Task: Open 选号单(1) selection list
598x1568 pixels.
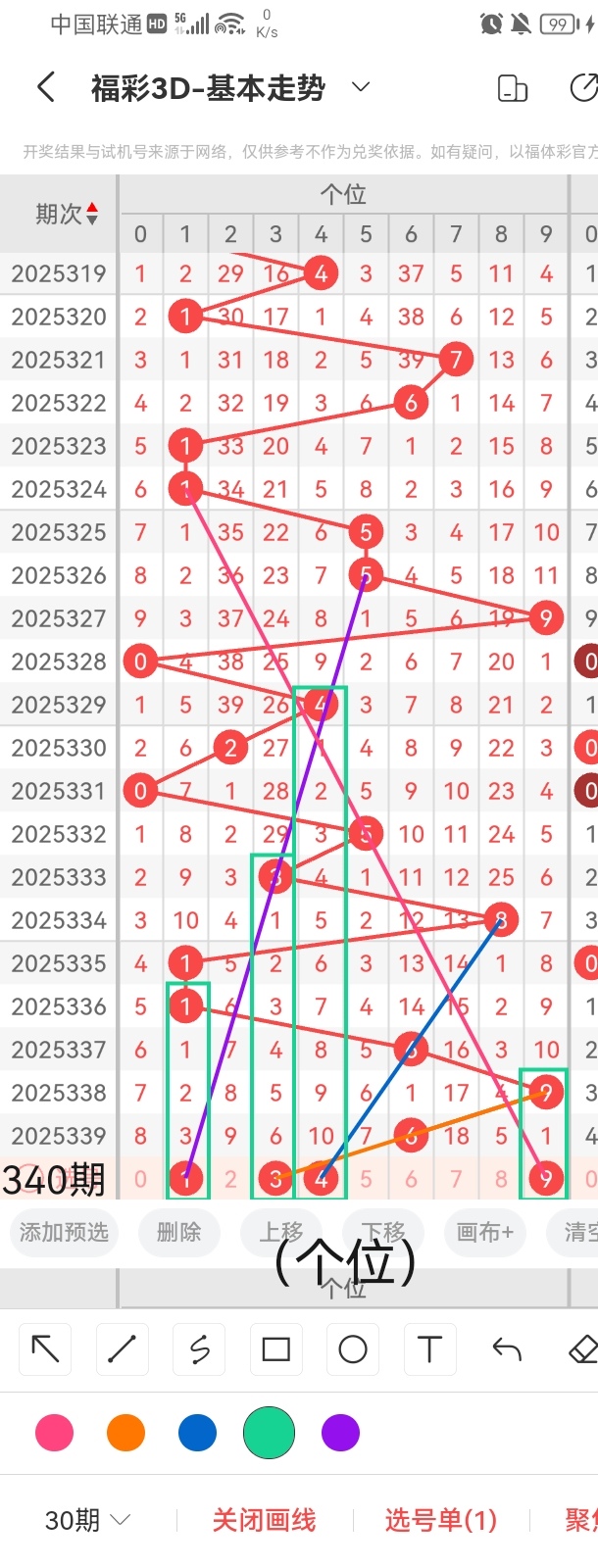Action: (440, 1520)
